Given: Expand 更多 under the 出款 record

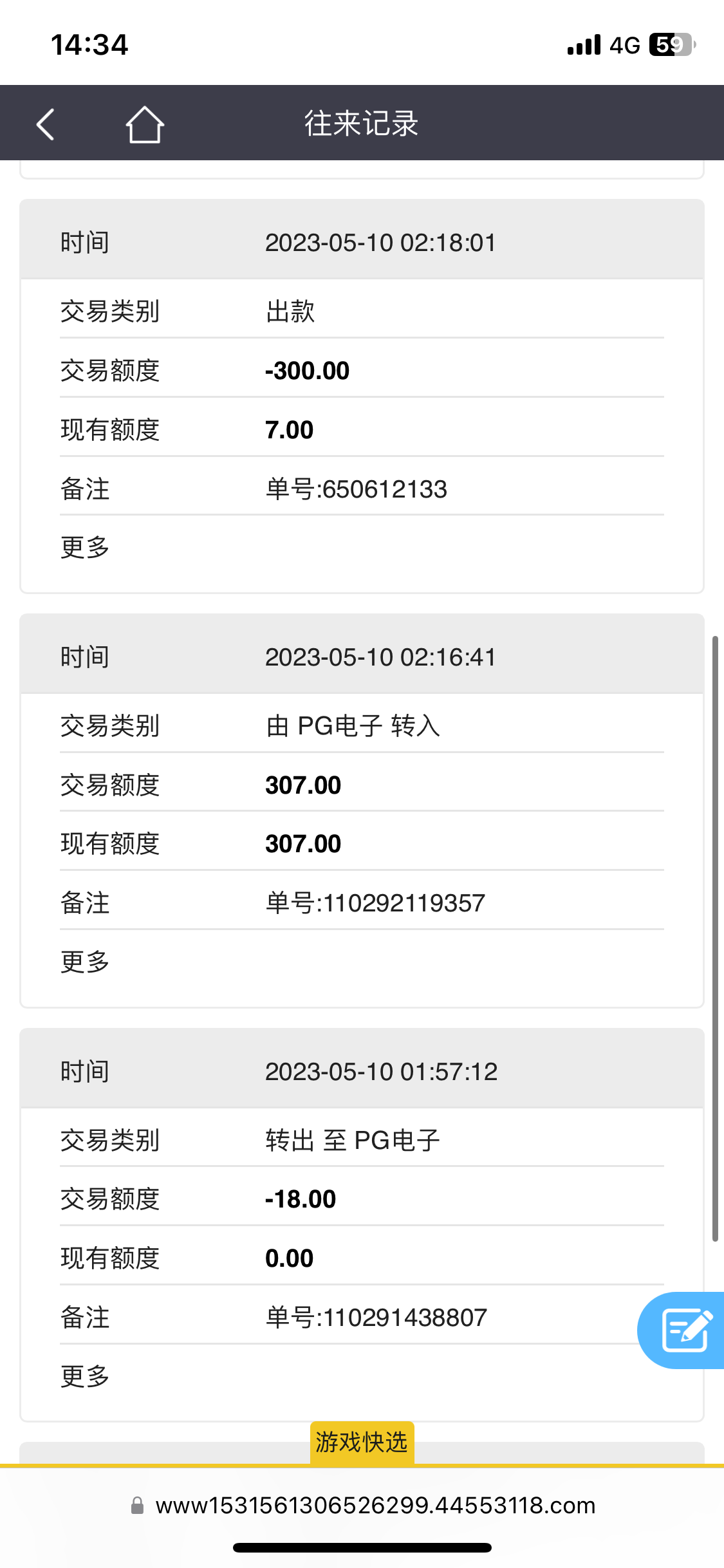Looking at the screenshot, I should click(86, 547).
